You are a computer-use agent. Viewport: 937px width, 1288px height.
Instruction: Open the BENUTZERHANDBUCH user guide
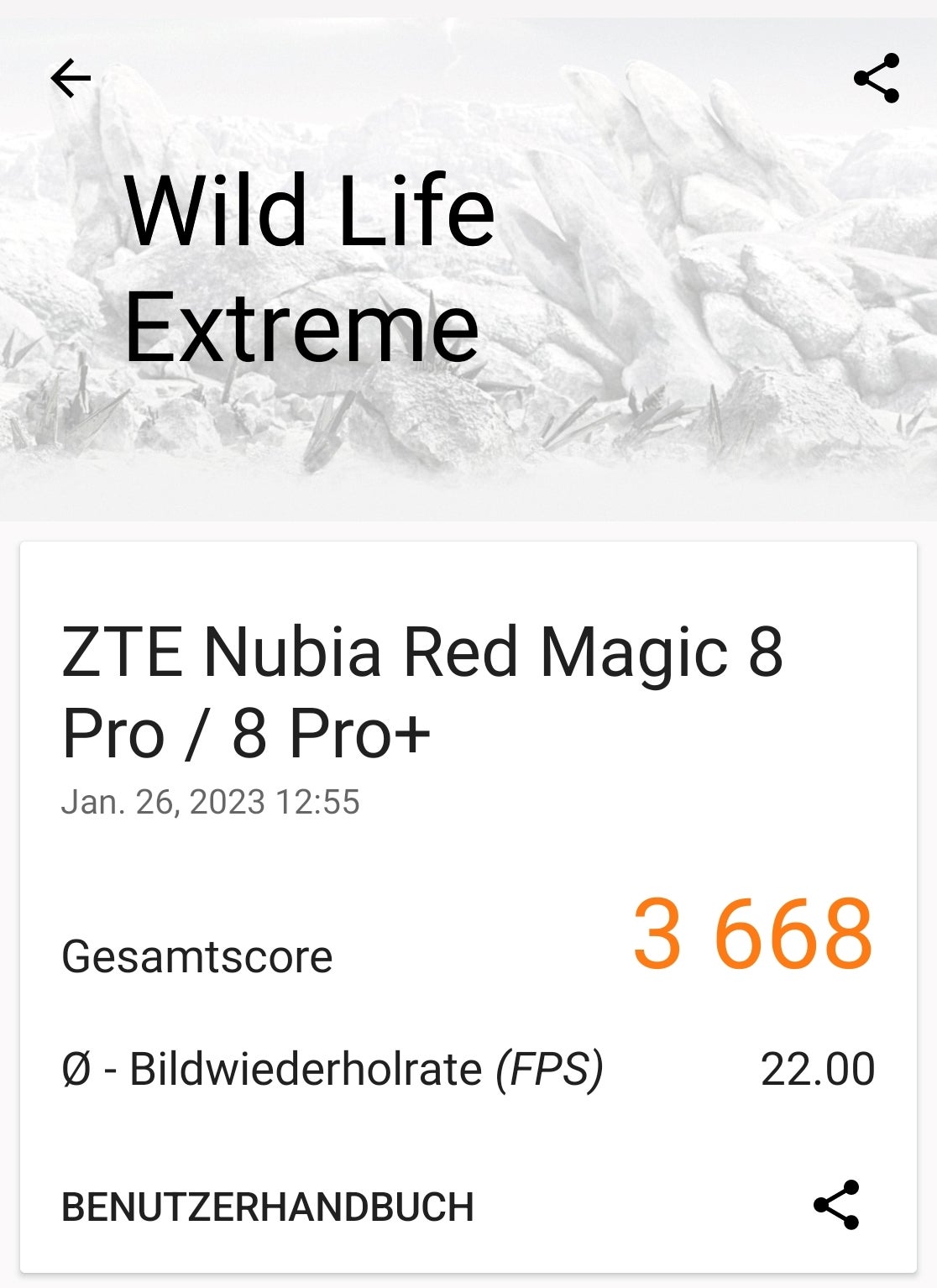click(x=268, y=1207)
